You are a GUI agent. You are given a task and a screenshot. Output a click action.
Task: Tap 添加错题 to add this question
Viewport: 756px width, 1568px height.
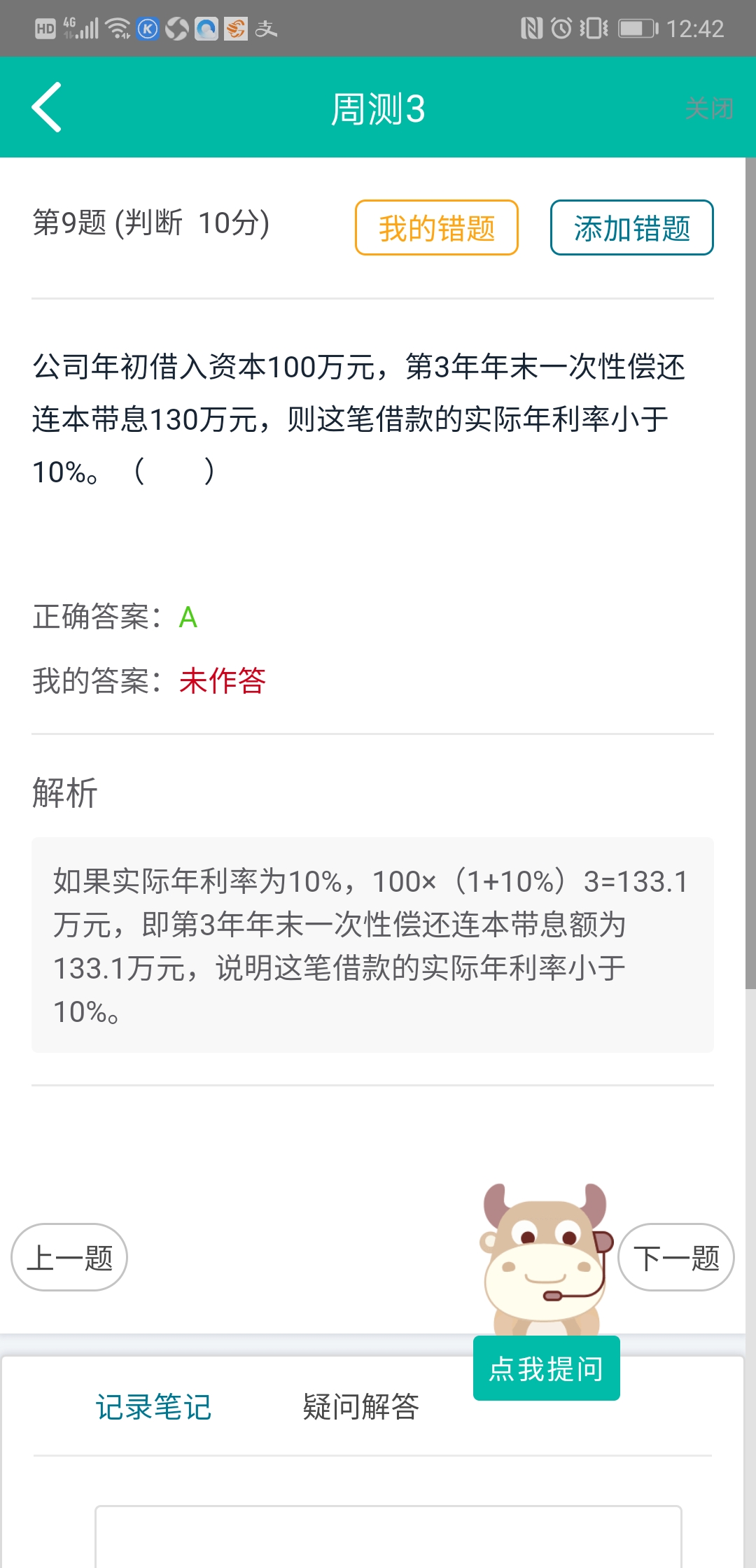tap(631, 228)
